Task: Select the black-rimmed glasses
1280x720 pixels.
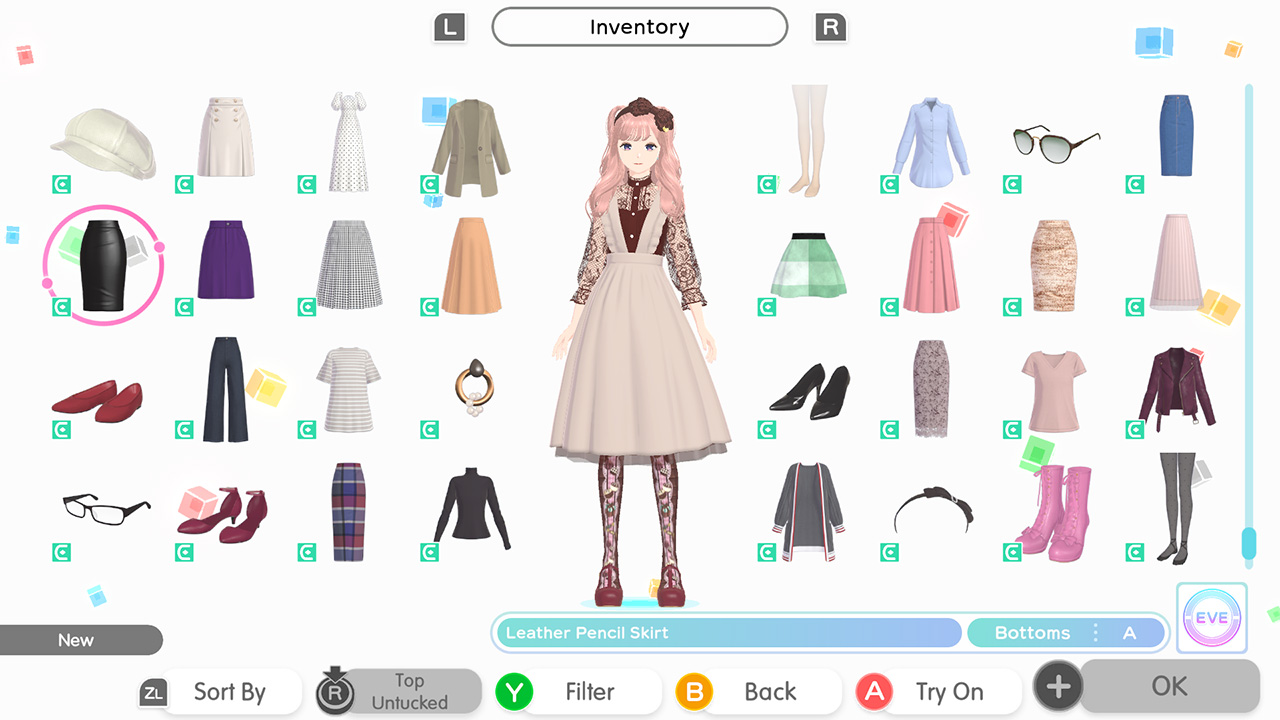Action: click(x=106, y=508)
